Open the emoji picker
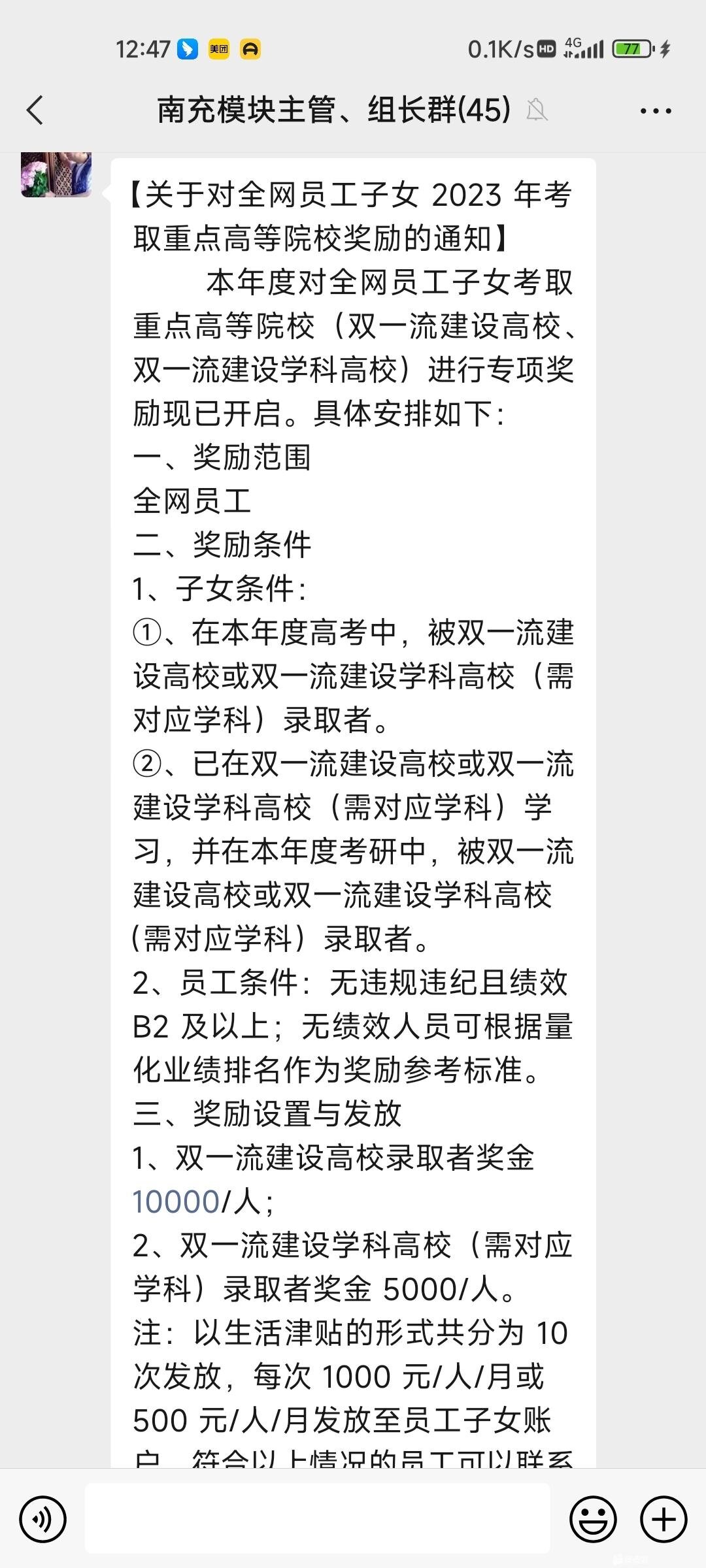The width and height of the screenshot is (706, 1568). [x=593, y=1520]
